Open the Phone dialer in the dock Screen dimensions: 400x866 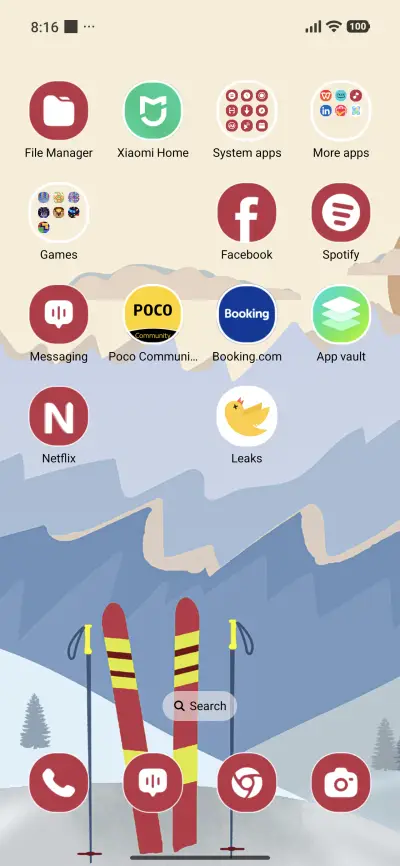click(x=59, y=782)
